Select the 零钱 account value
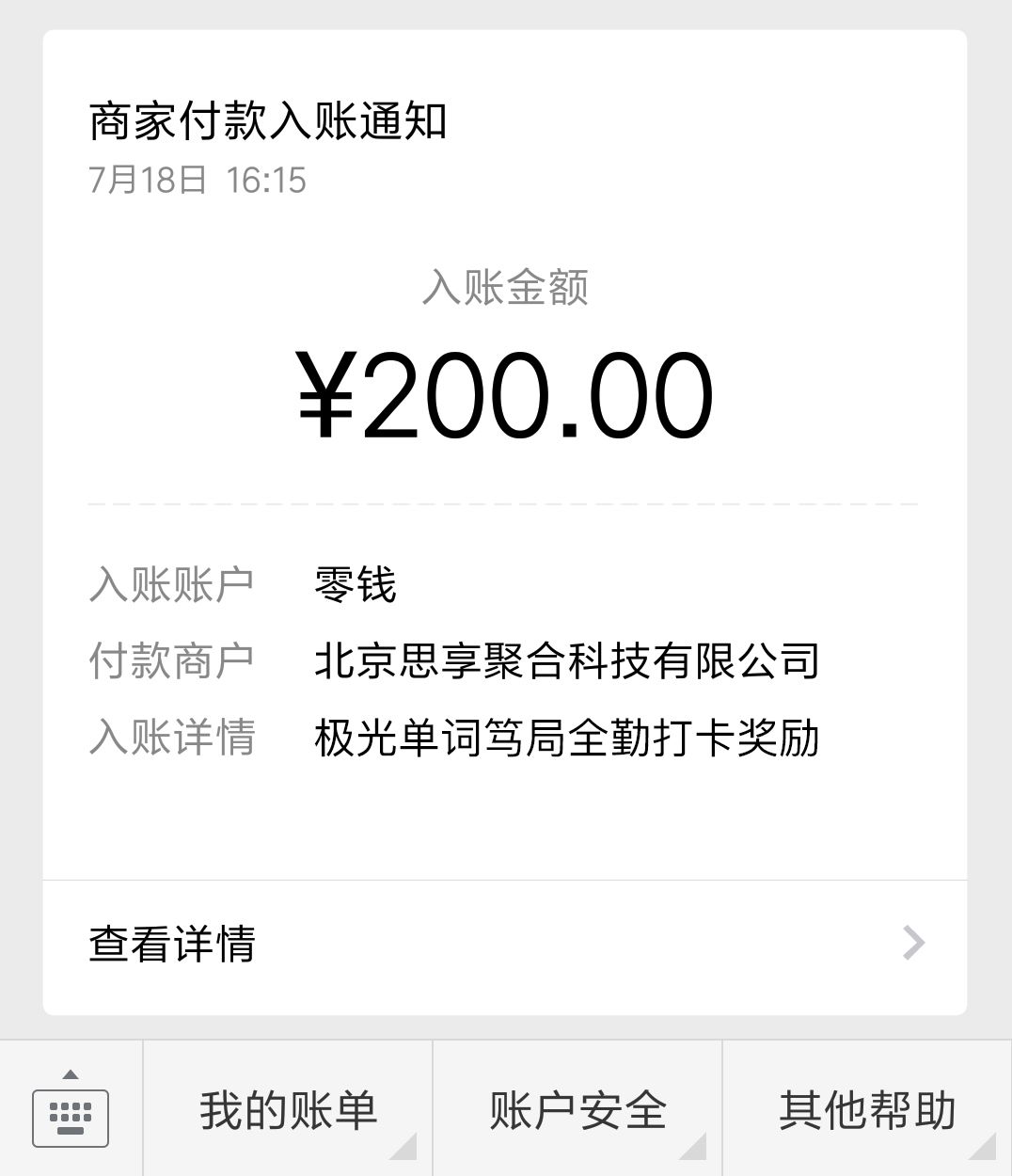This screenshot has height=1176, width=1012. coord(354,583)
